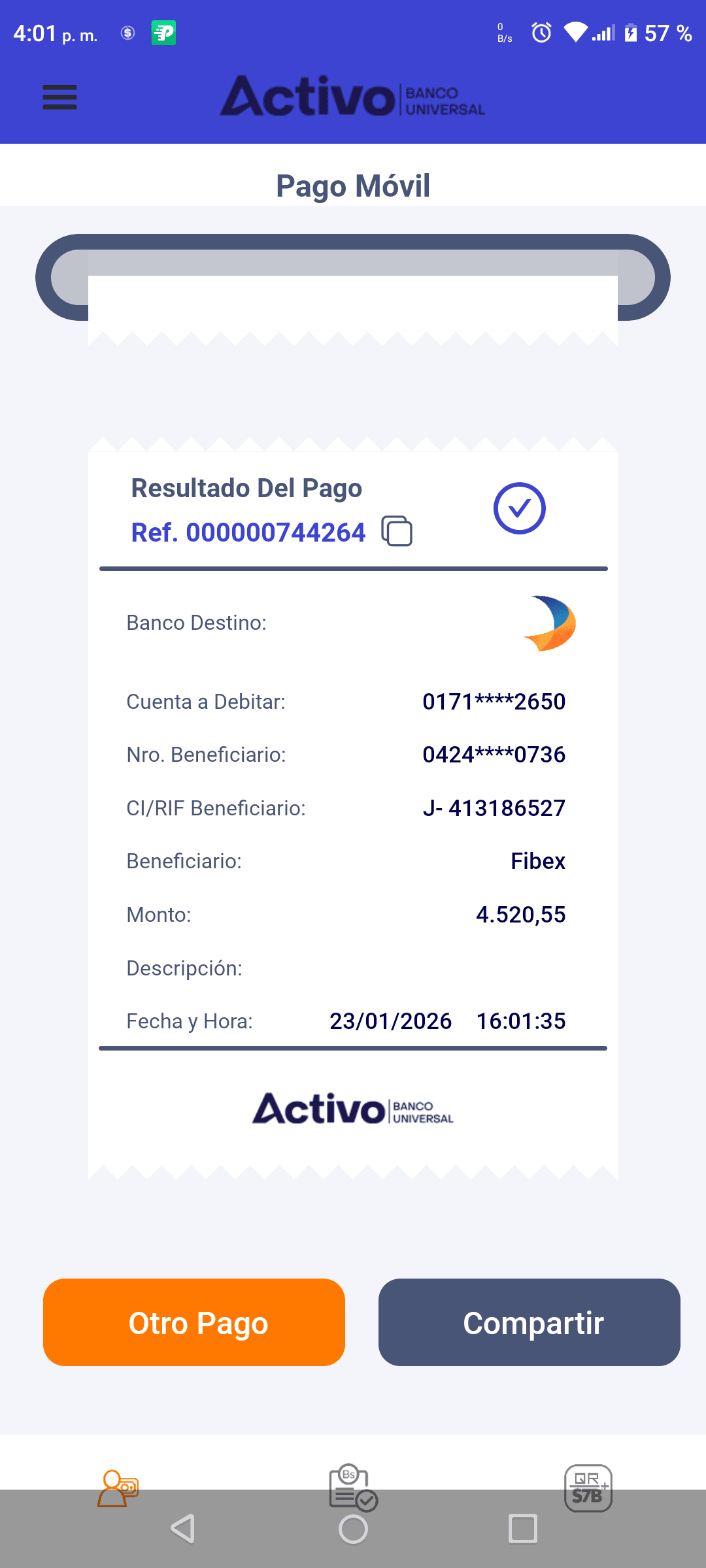Viewport: 706px width, 1568px height.
Task: Go back with the system back button
Action: click(x=183, y=1529)
